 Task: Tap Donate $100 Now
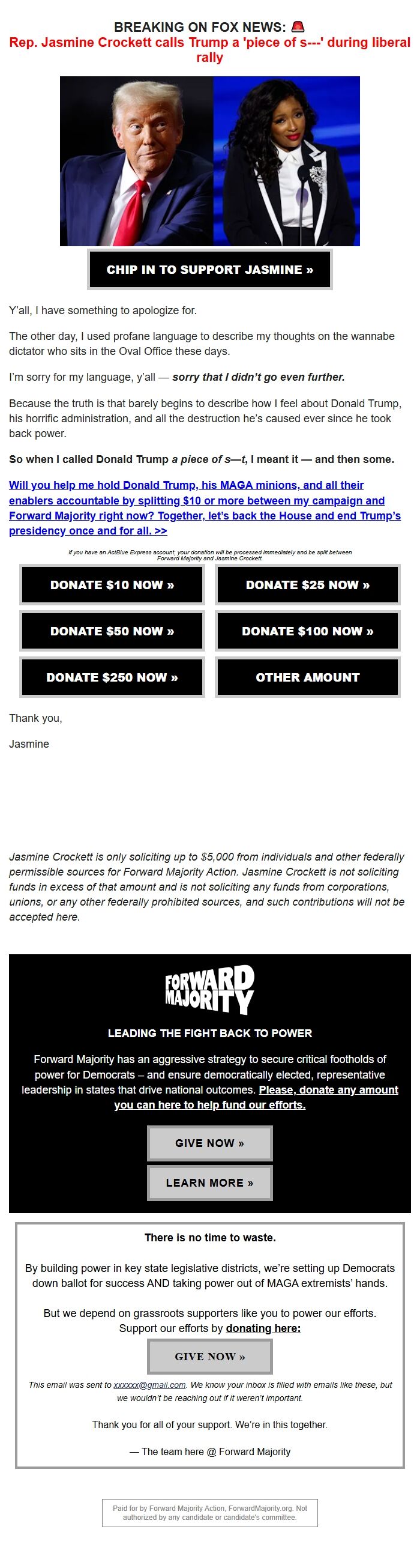(308, 631)
